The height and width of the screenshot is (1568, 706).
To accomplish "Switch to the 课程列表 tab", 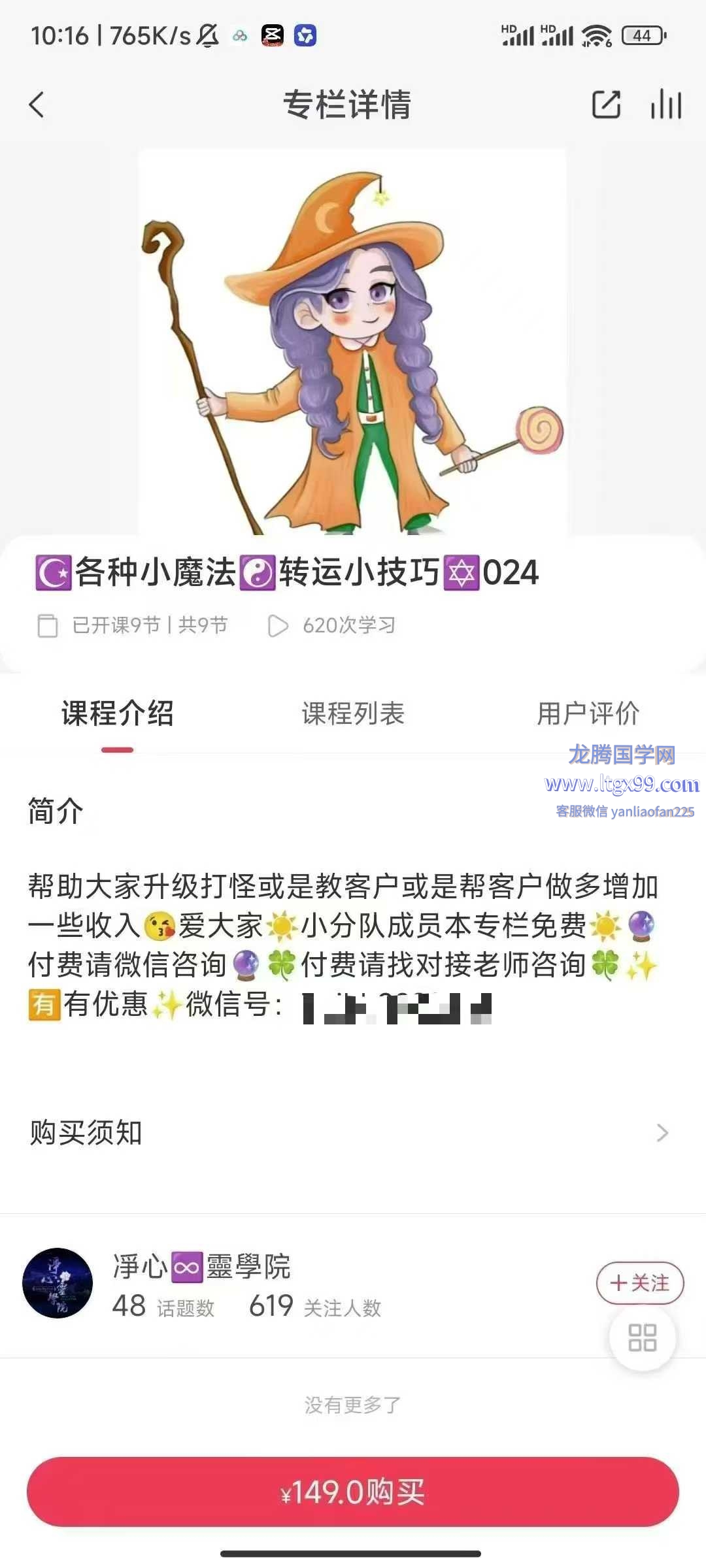I will pos(353,713).
